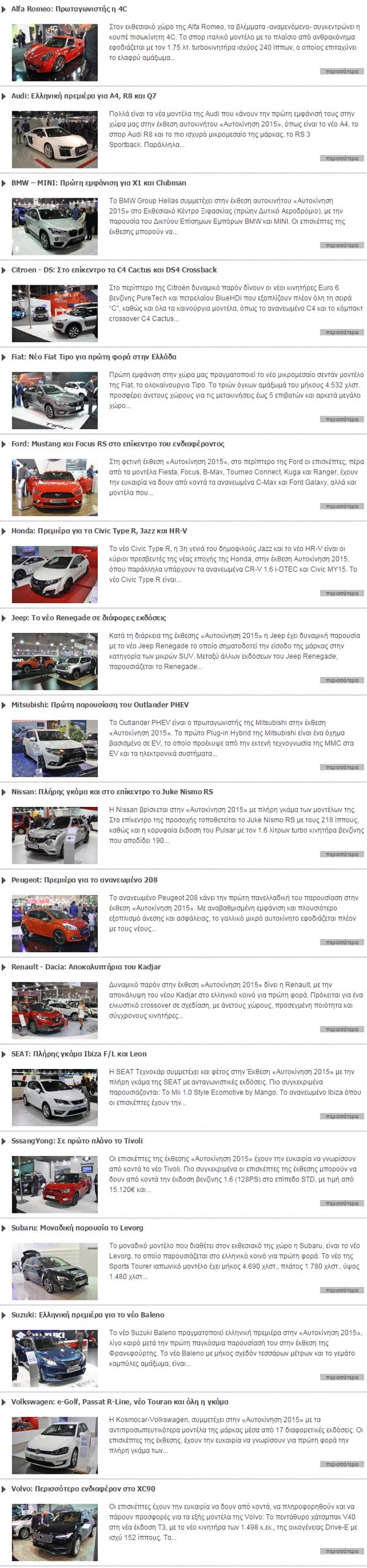The width and height of the screenshot is (367, 1568).
Task: Open the Fiat Tipo article headline
Action: (x=94, y=357)
